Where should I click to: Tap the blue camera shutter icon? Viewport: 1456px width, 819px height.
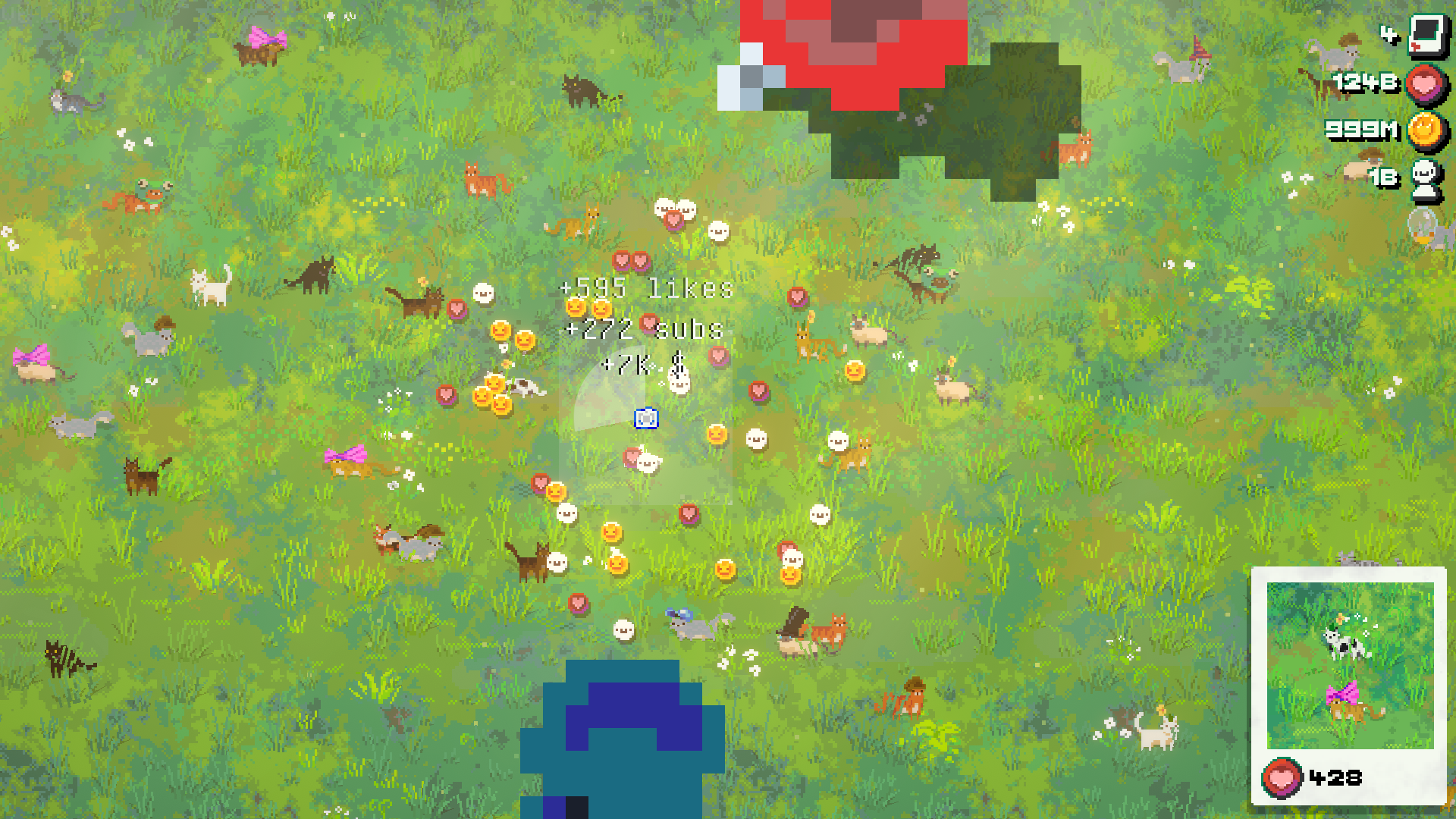(646, 419)
